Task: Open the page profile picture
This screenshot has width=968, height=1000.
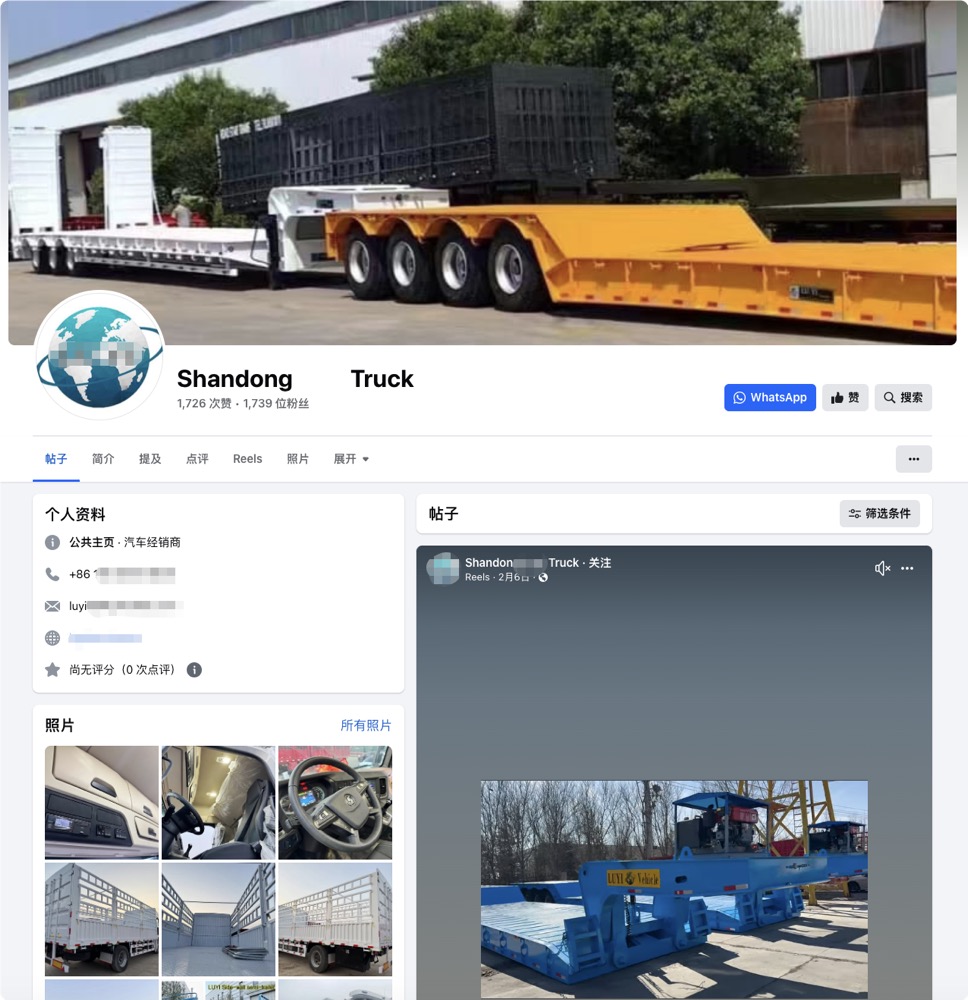Action: point(98,356)
